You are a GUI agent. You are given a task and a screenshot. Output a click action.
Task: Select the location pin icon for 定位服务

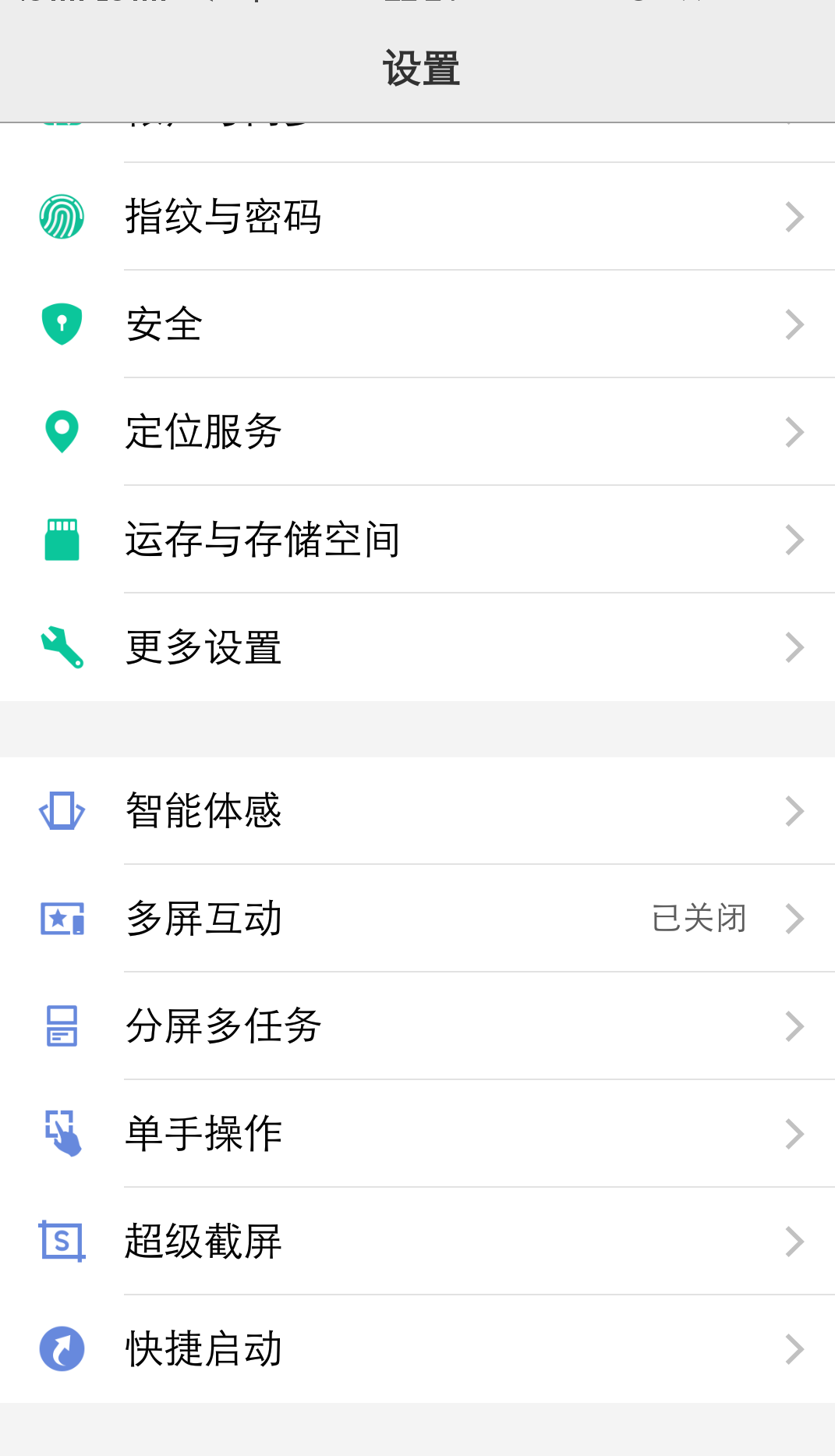(61, 431)
